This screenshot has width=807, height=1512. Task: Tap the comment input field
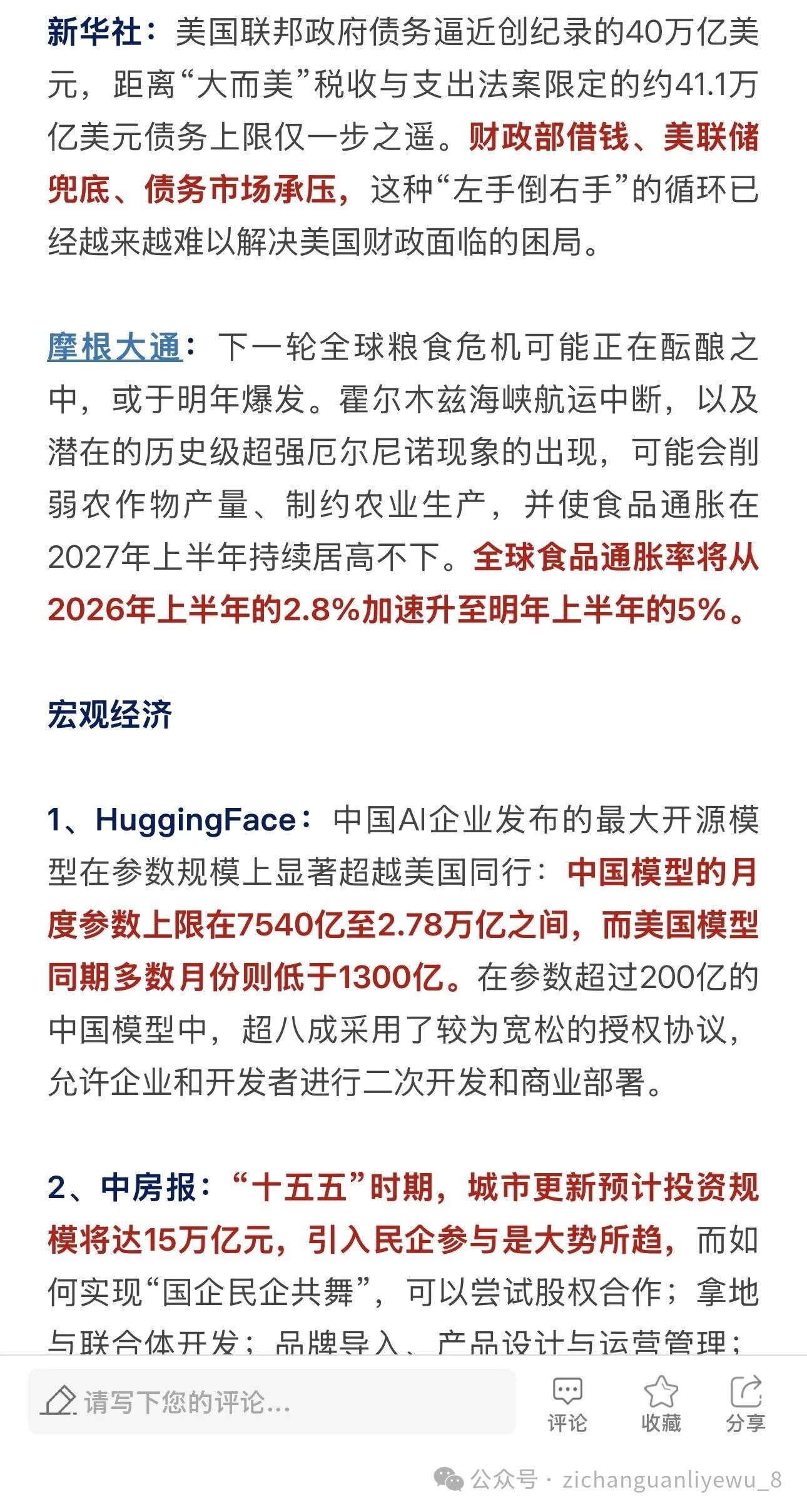tap(272, 1401)
